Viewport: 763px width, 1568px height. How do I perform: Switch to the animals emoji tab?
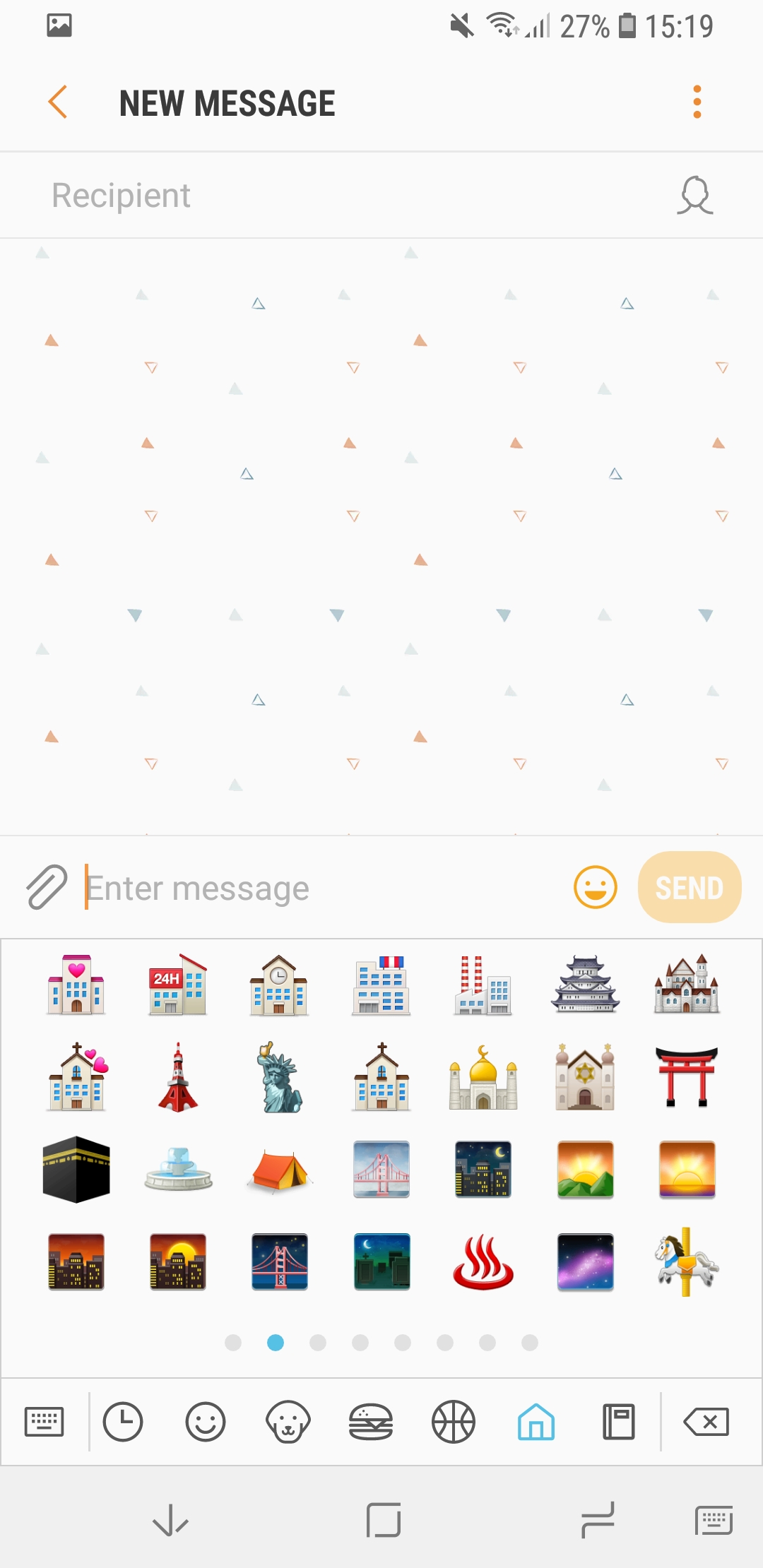tap(288, 1421)
